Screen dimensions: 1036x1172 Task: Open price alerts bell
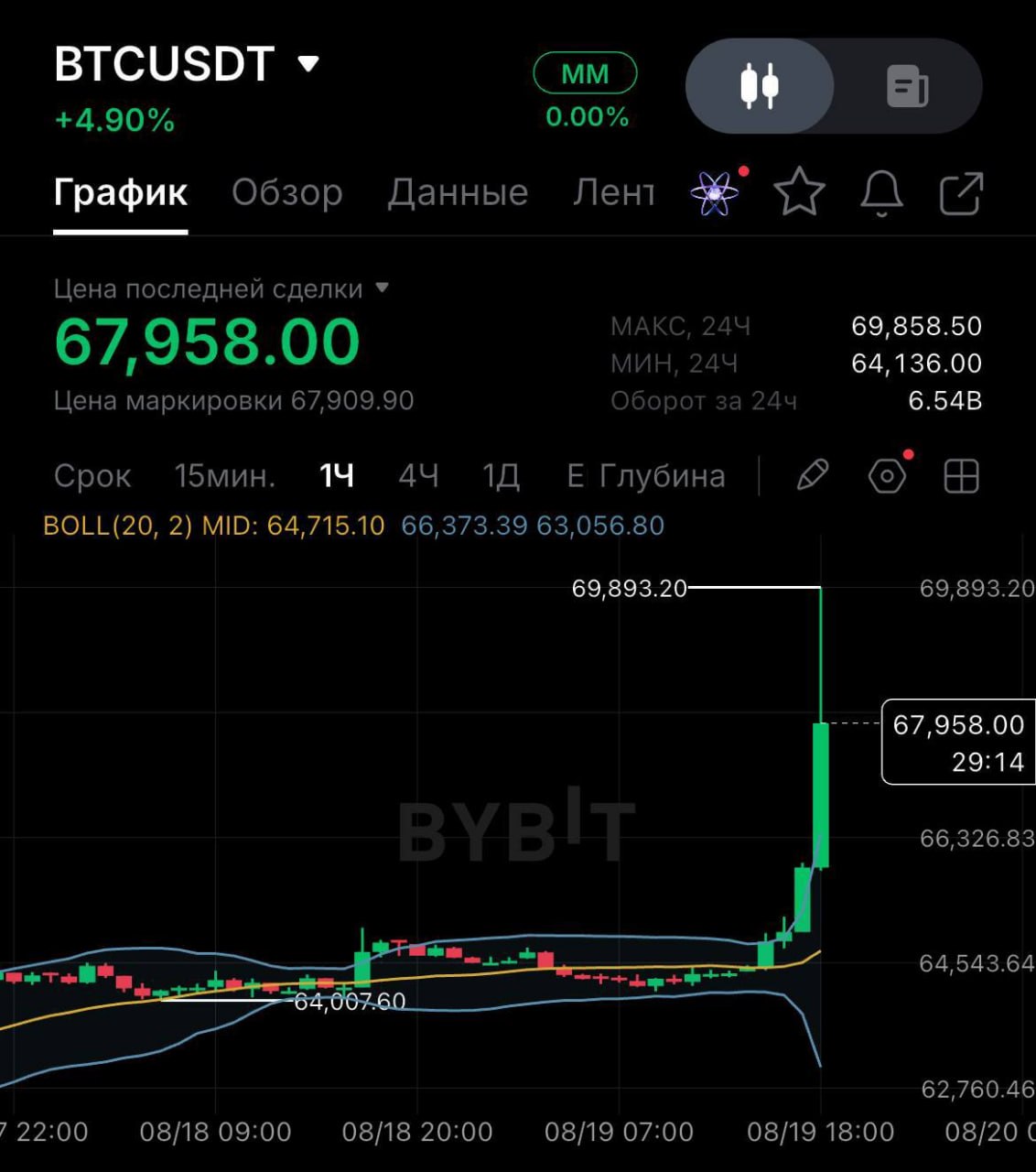coord(881,192)
